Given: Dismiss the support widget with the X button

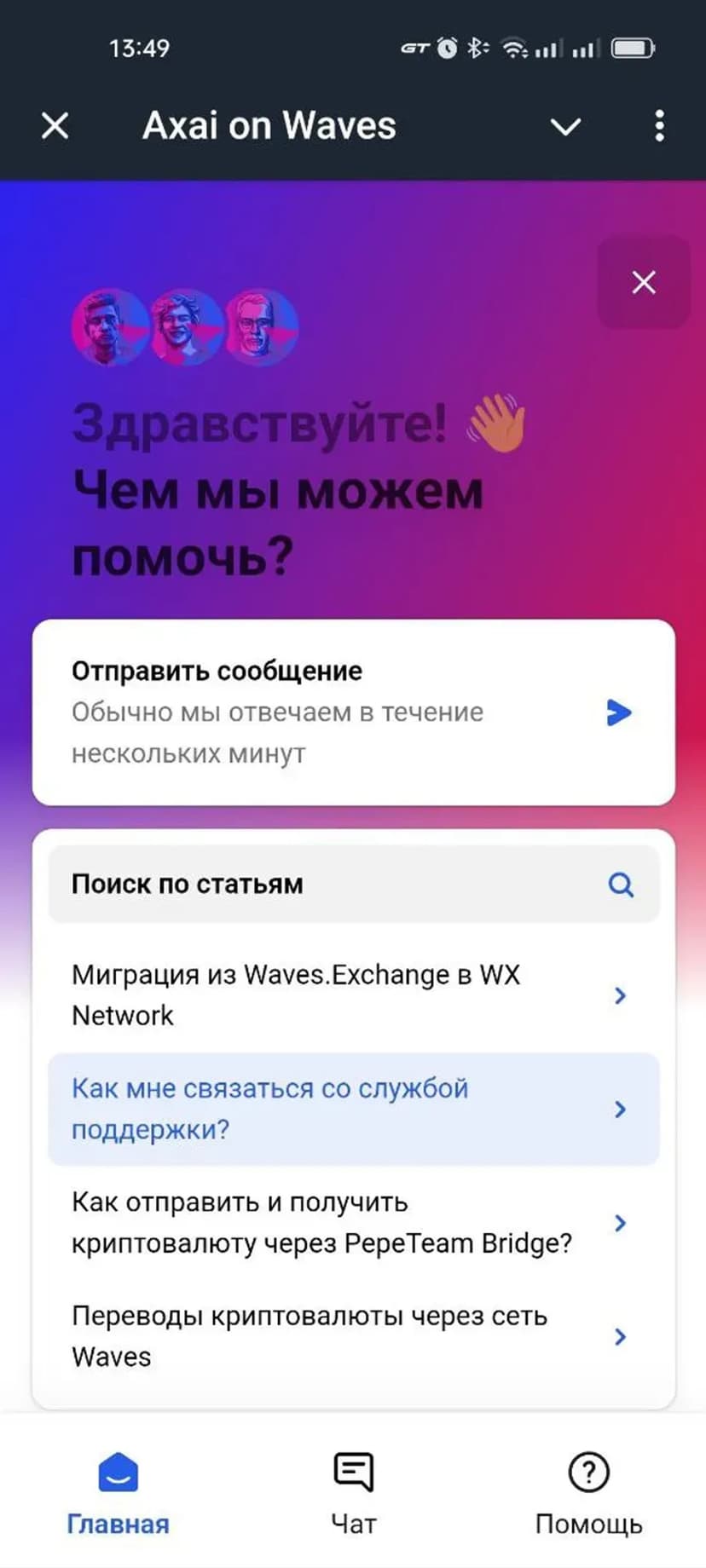Looking at the screenshot, I should coord(644,282).
